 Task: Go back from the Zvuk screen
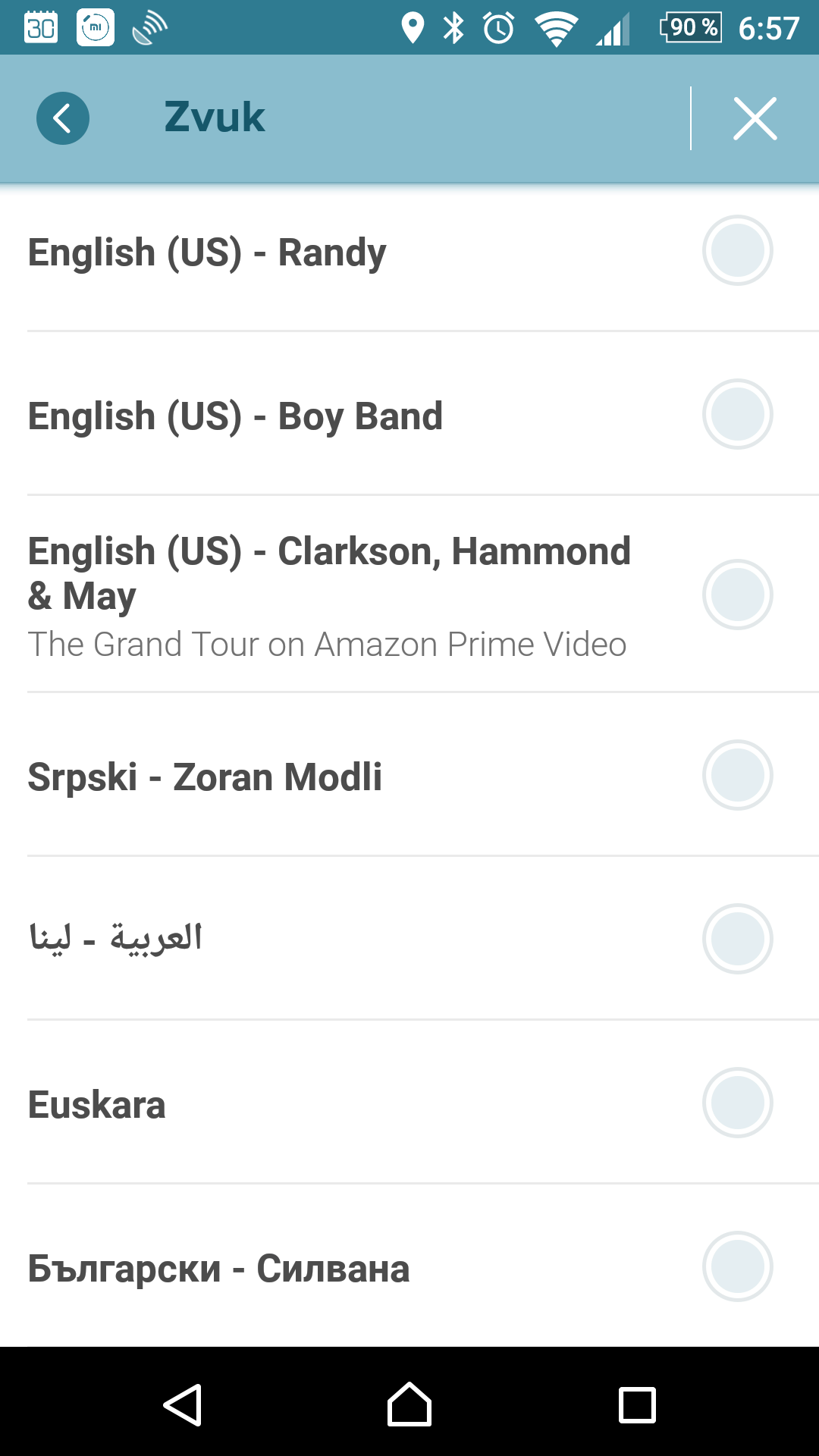tap(63, 118)
